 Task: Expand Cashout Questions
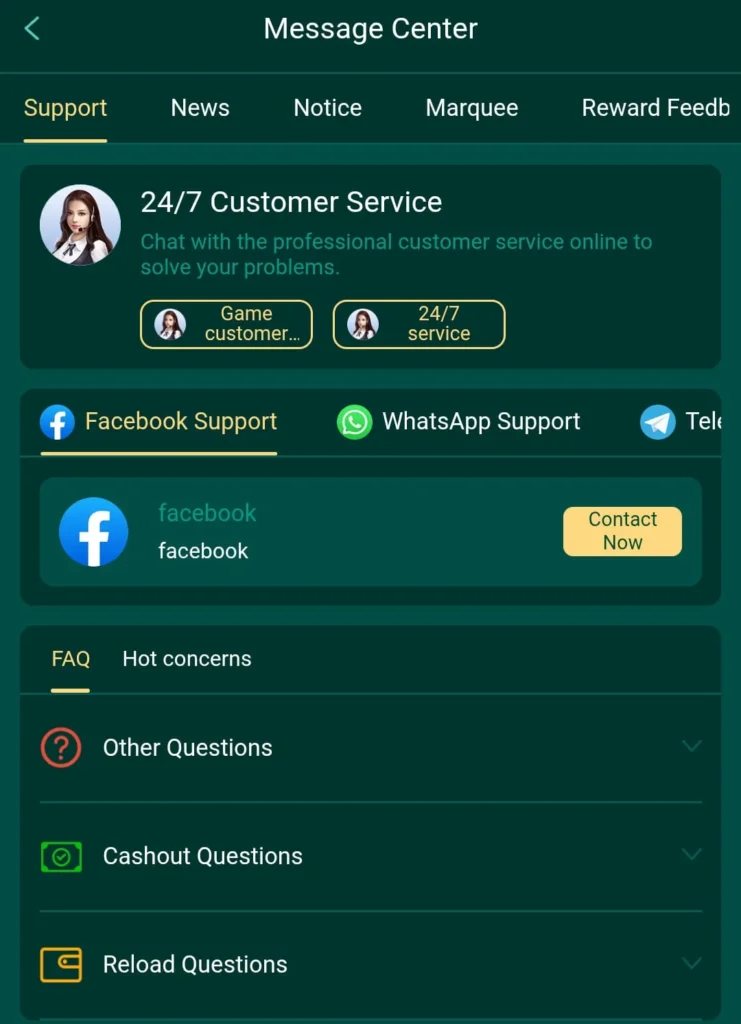coord(370,856)
